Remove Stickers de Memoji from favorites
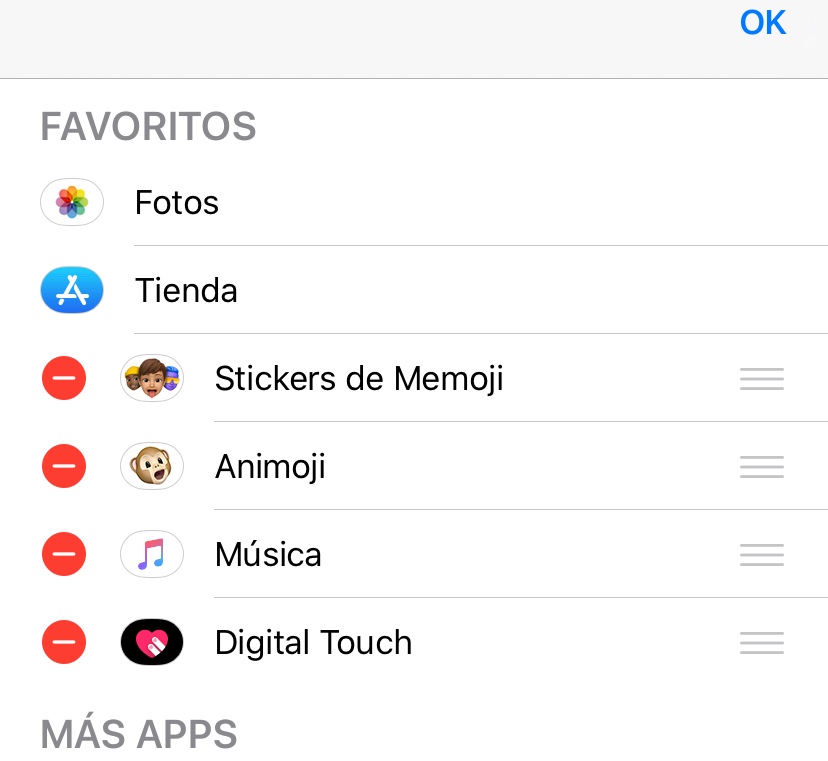Image resolution: width=828 pixels, height=761 pixels. [64, 379]
